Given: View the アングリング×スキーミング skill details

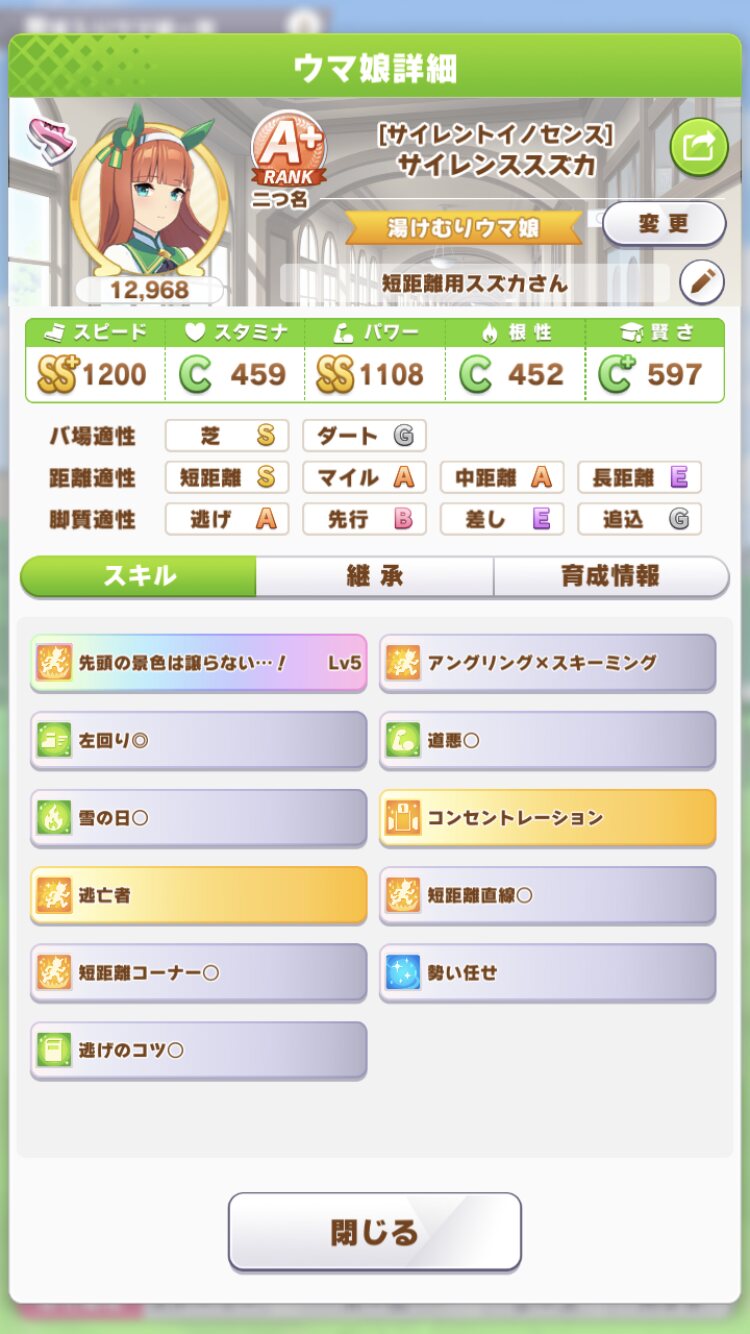Looking at the screenshot, I should pos(547,662).
